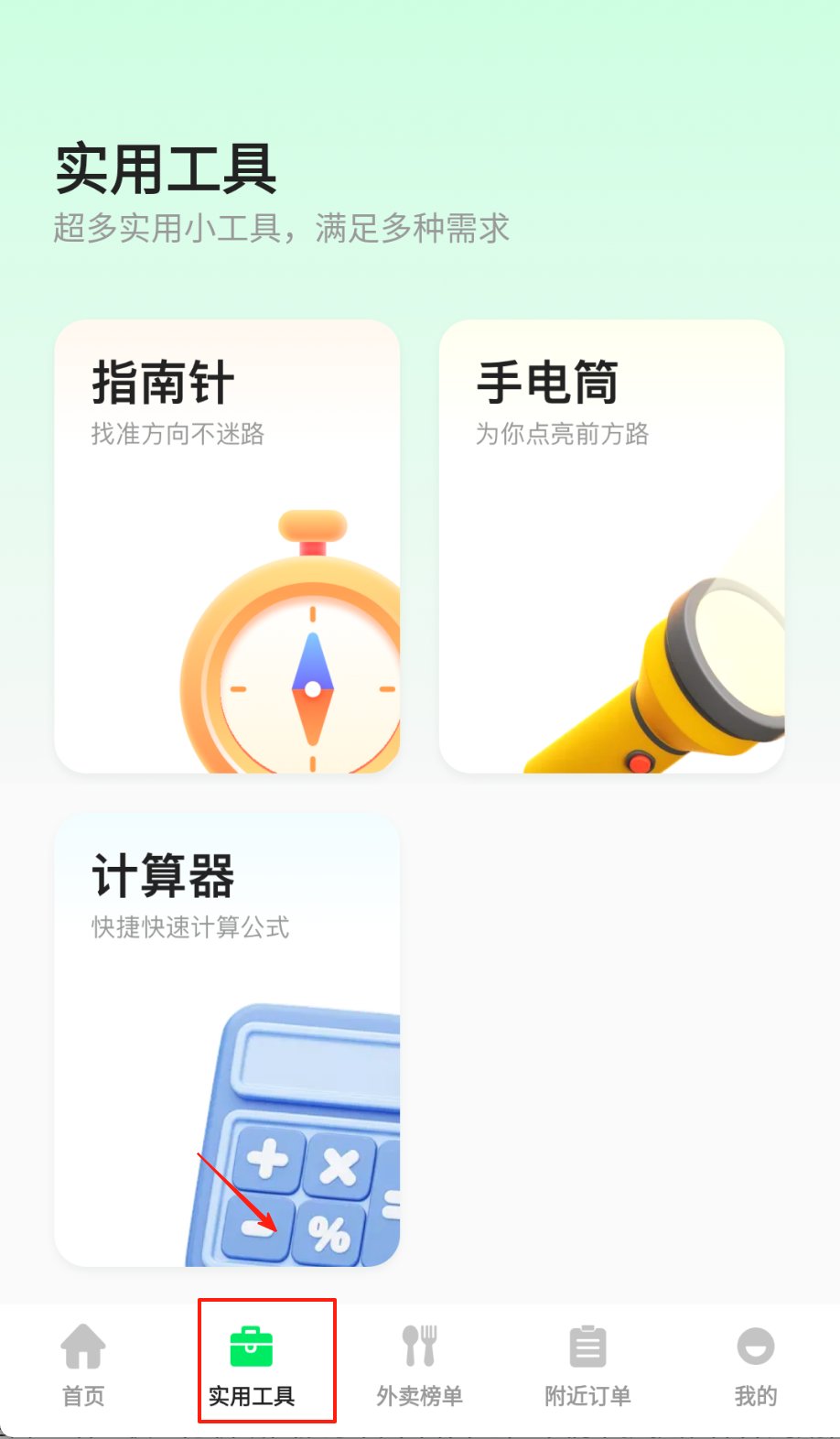Select the 实用工具 tab

[x=252, y=1364]
